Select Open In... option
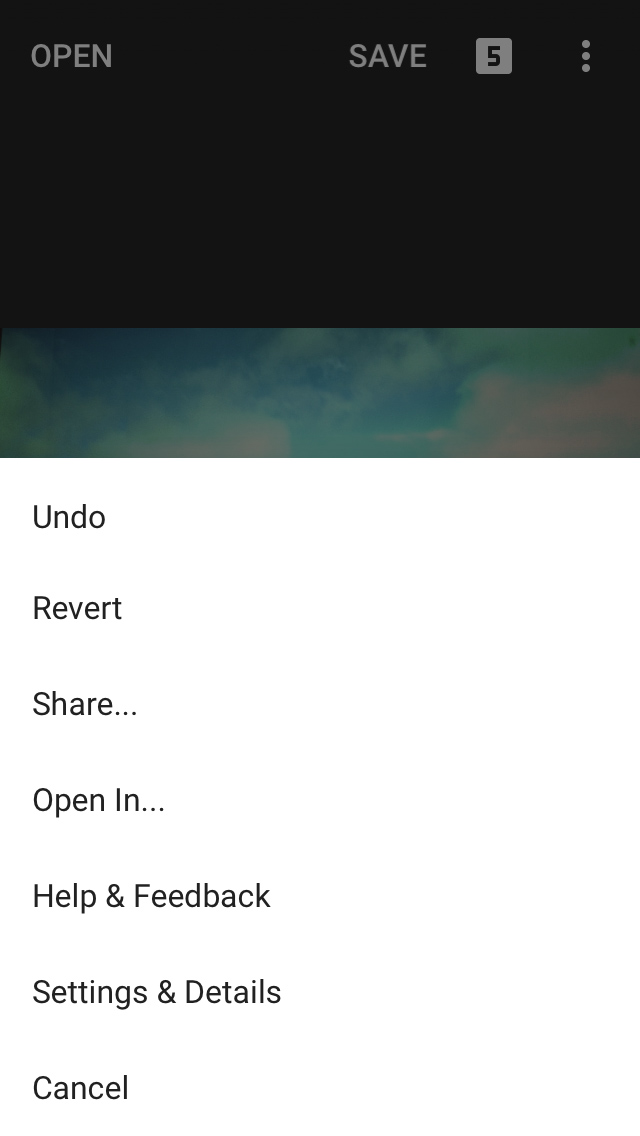 coord(99,800)
